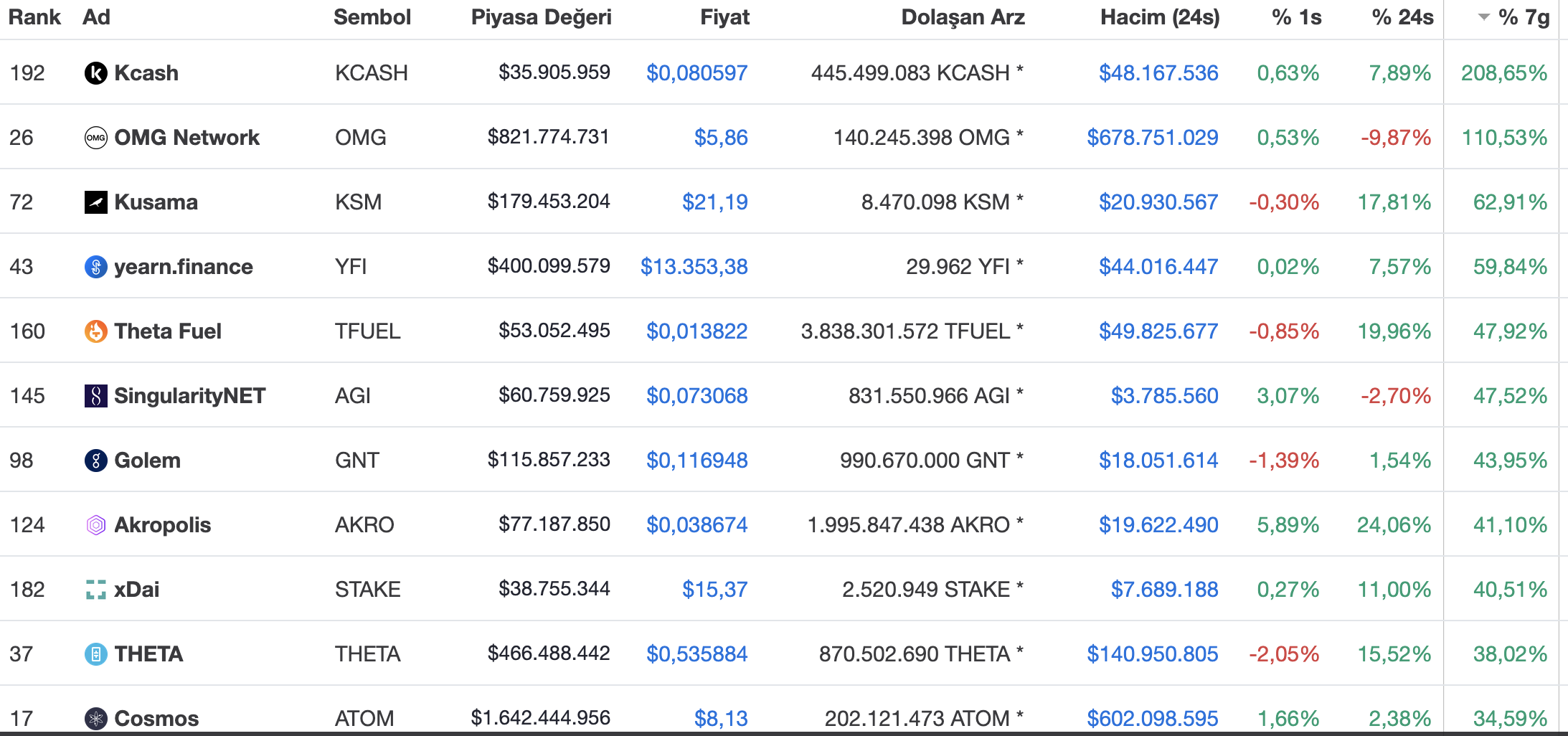
Task: Open OMG Network details
Action: tap(186, 138)
